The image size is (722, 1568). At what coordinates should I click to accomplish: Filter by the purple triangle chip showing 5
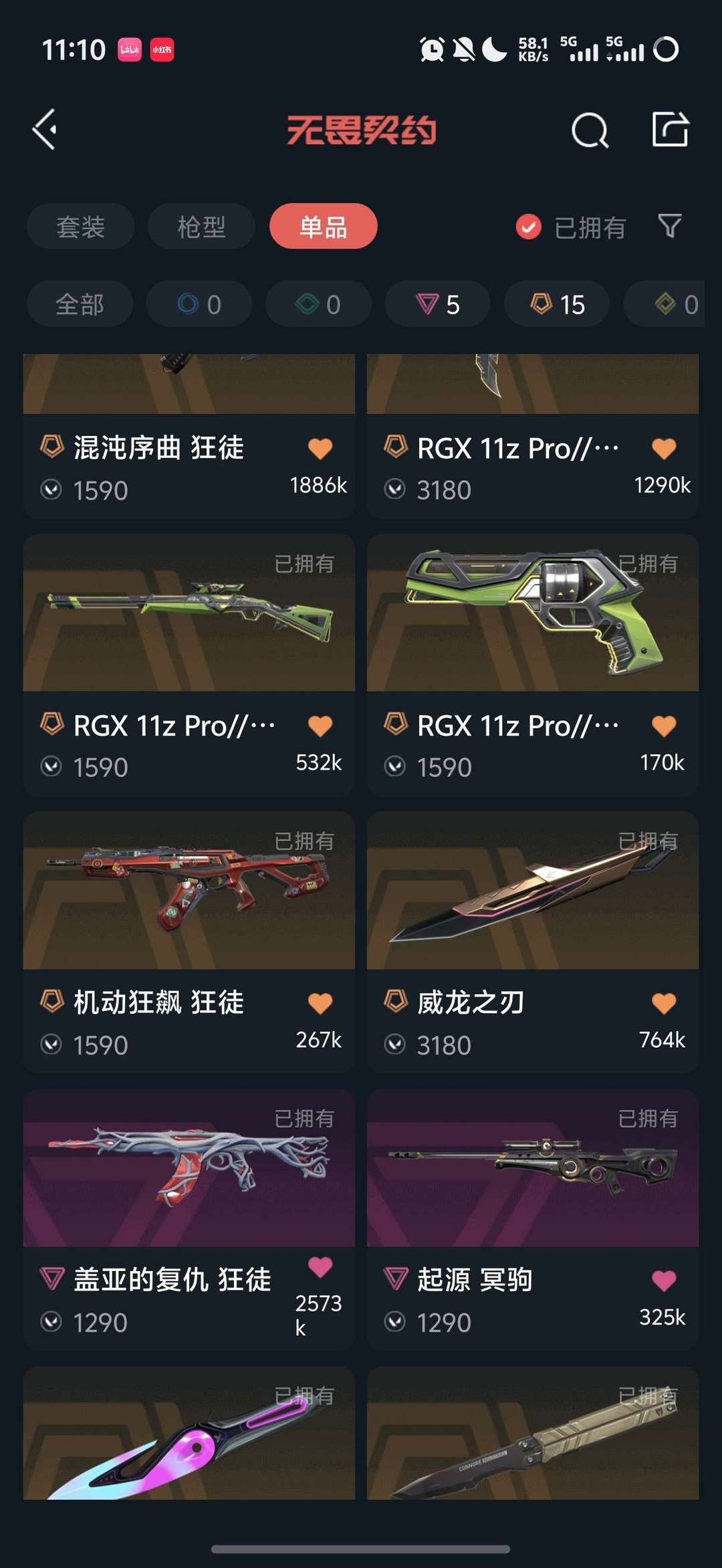[437, 304]
